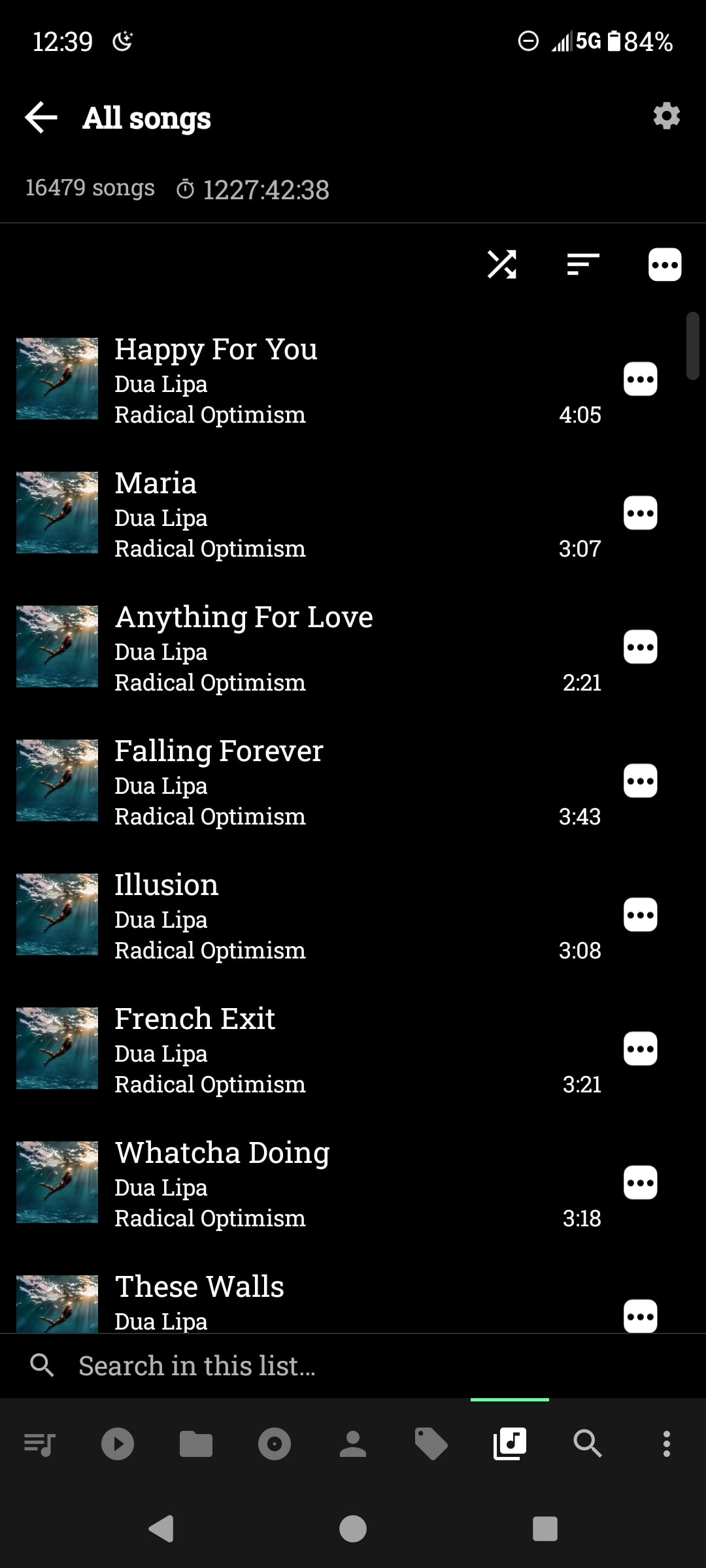706x1568 pixels.
Task: Switch to the folders tab
Action: (x=196, y=1444)
